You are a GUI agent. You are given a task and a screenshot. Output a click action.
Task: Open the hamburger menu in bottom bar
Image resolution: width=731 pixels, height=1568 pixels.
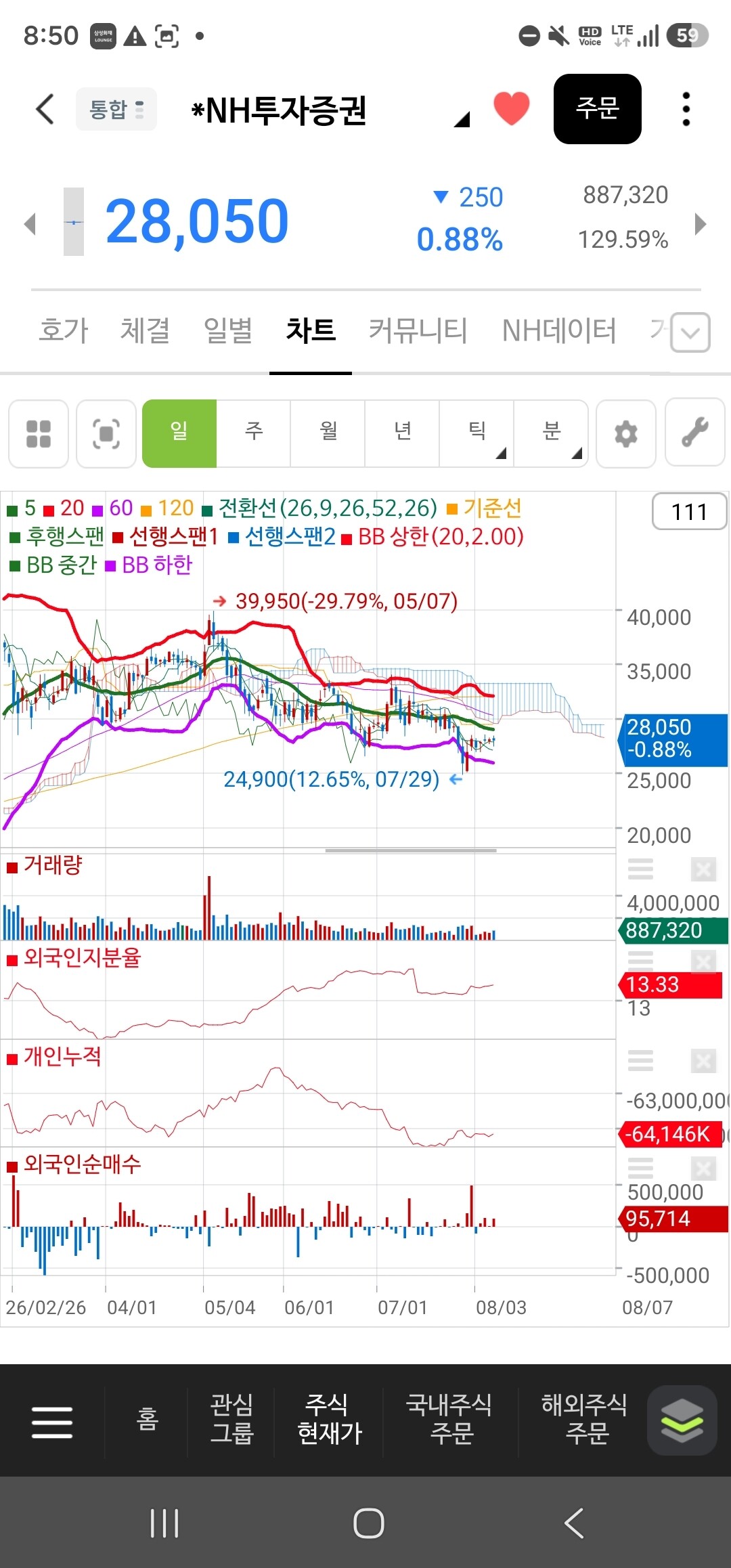52,1422
